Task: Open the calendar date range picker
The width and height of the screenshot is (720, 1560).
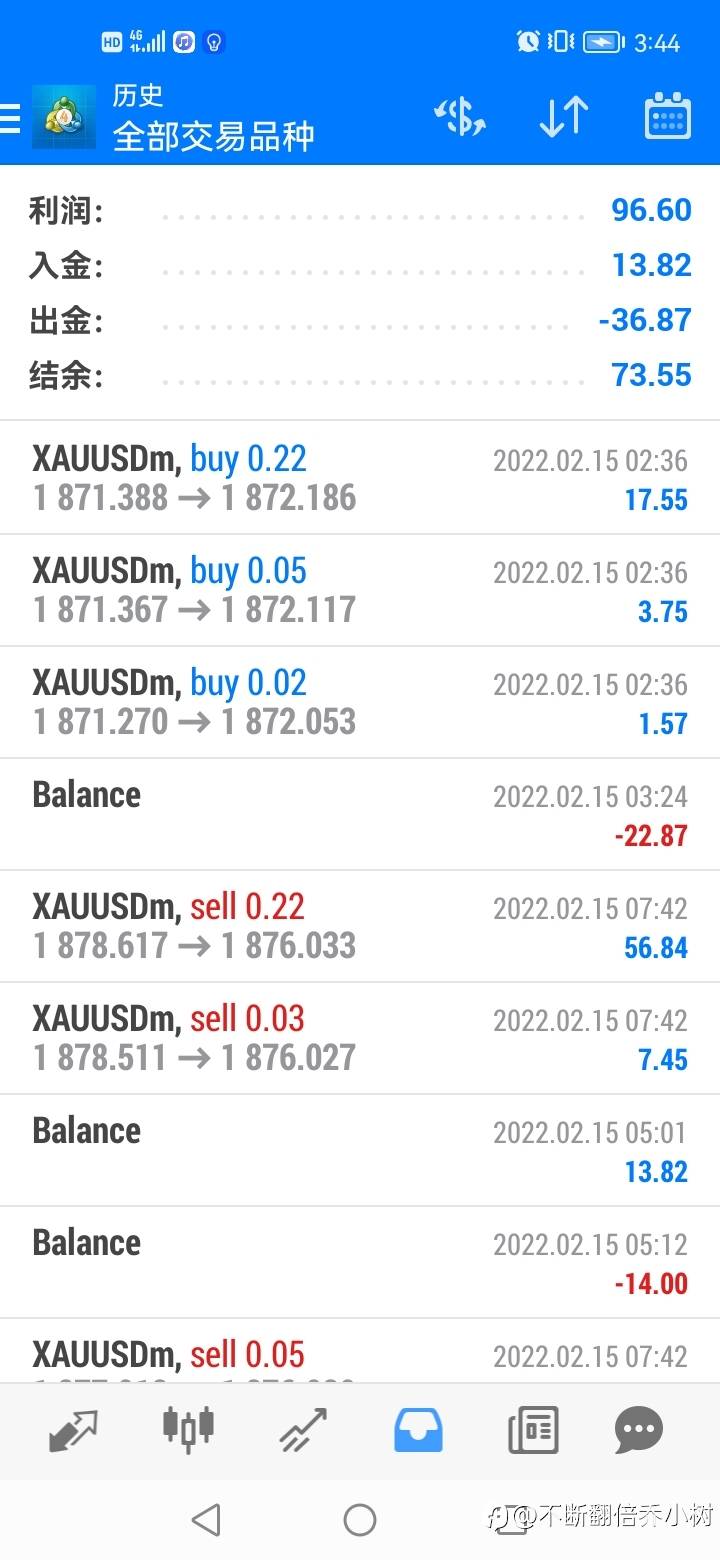Action: pos(667,117)
